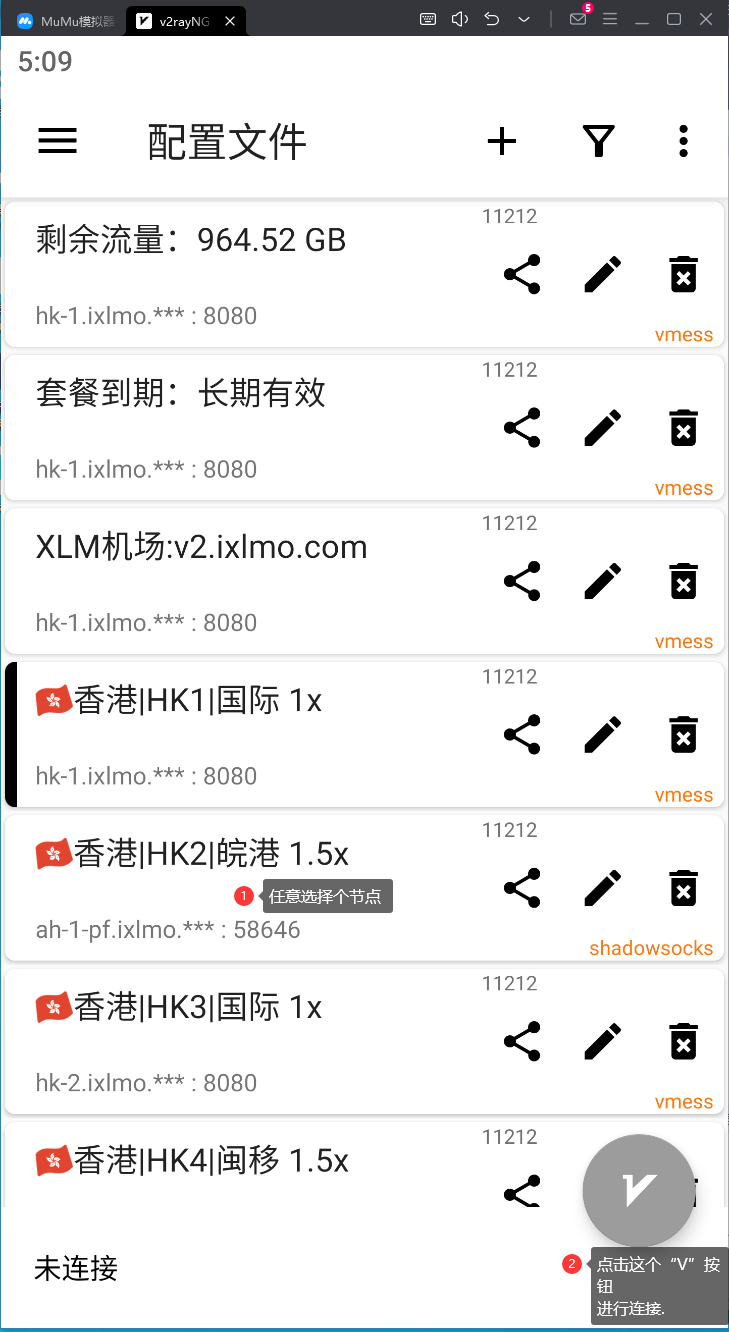Tap the V connect floating button
The height and width of the screenshot is (1332, 729).
[638, 1190]
